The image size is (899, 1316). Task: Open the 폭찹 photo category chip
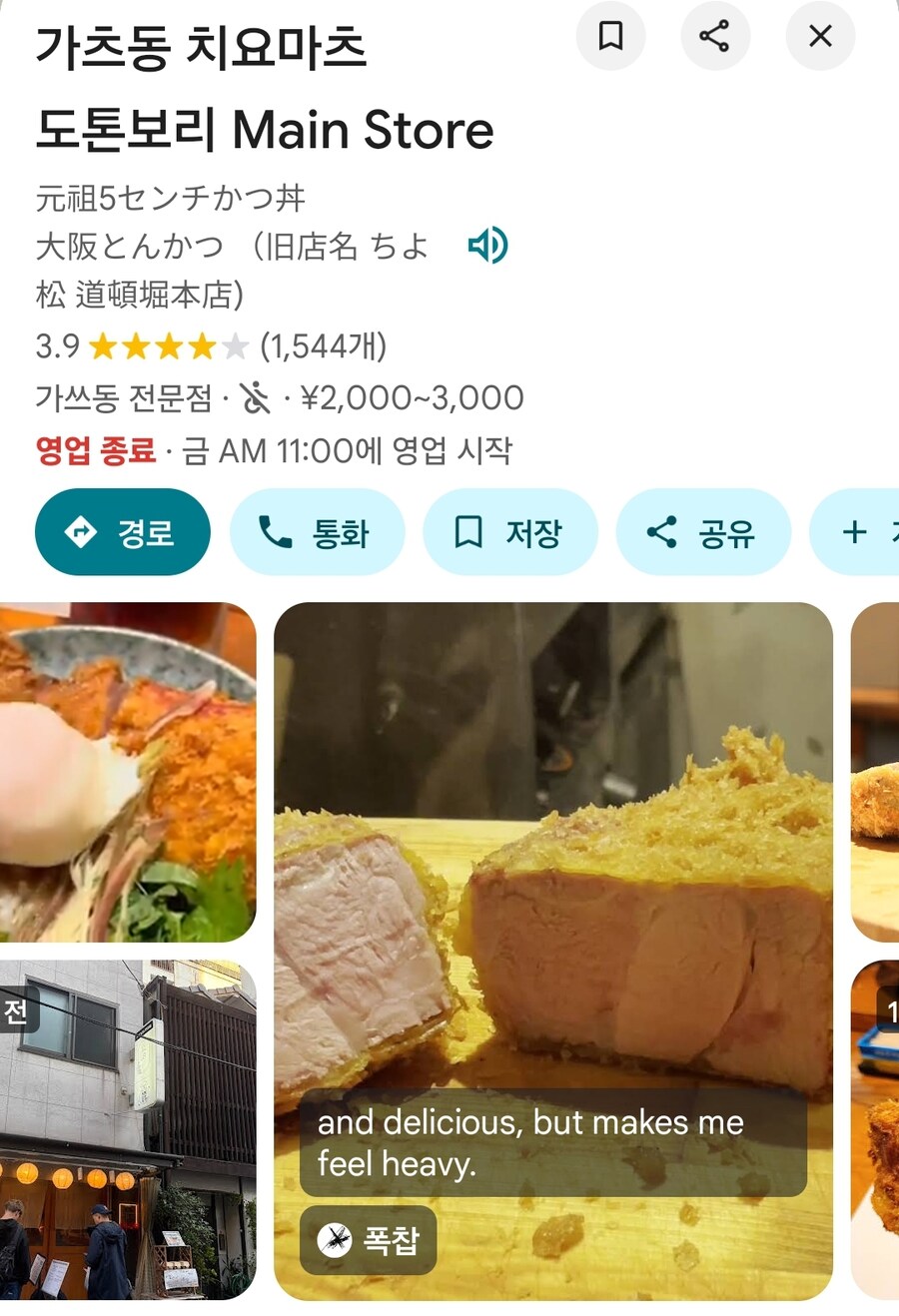coord(369,1240)
